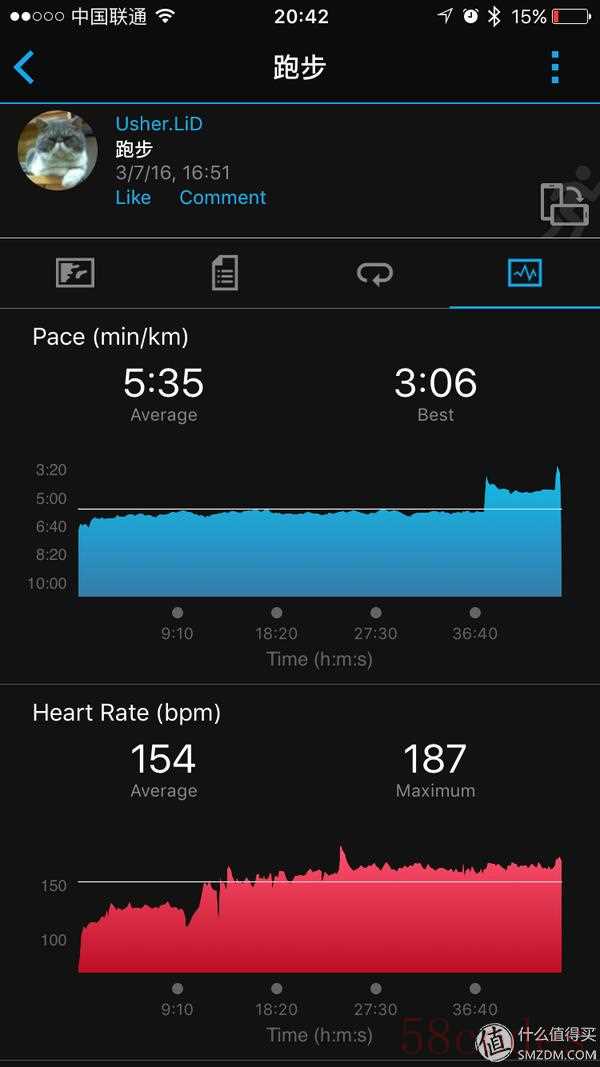Open Usher.LiD's profile link
Viewport: 600px width, 1067px height.
[159, 124]
